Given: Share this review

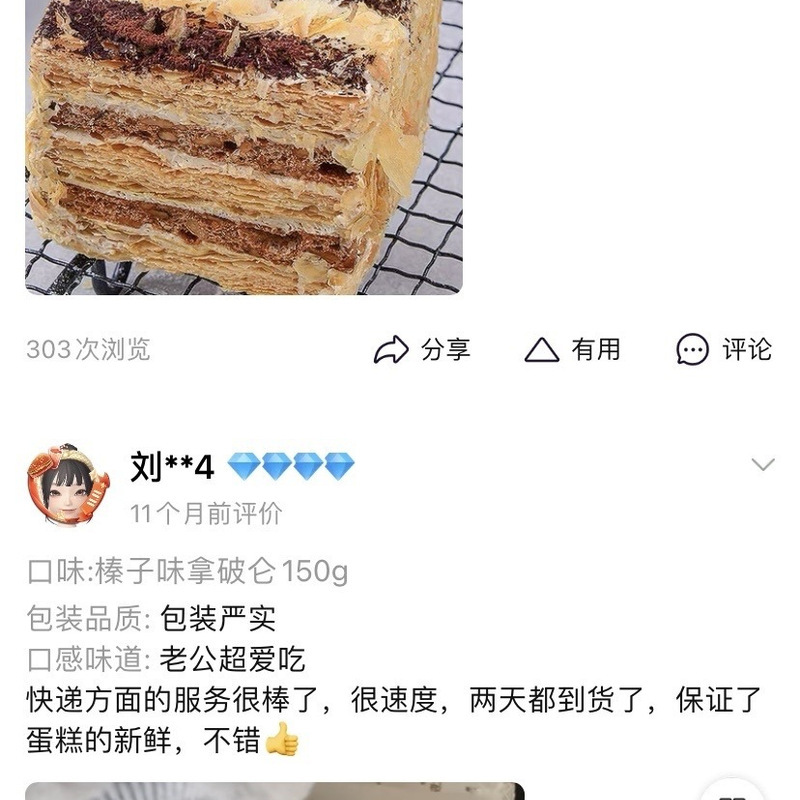Looking at the screenshot, I should (x=422, y=349).
